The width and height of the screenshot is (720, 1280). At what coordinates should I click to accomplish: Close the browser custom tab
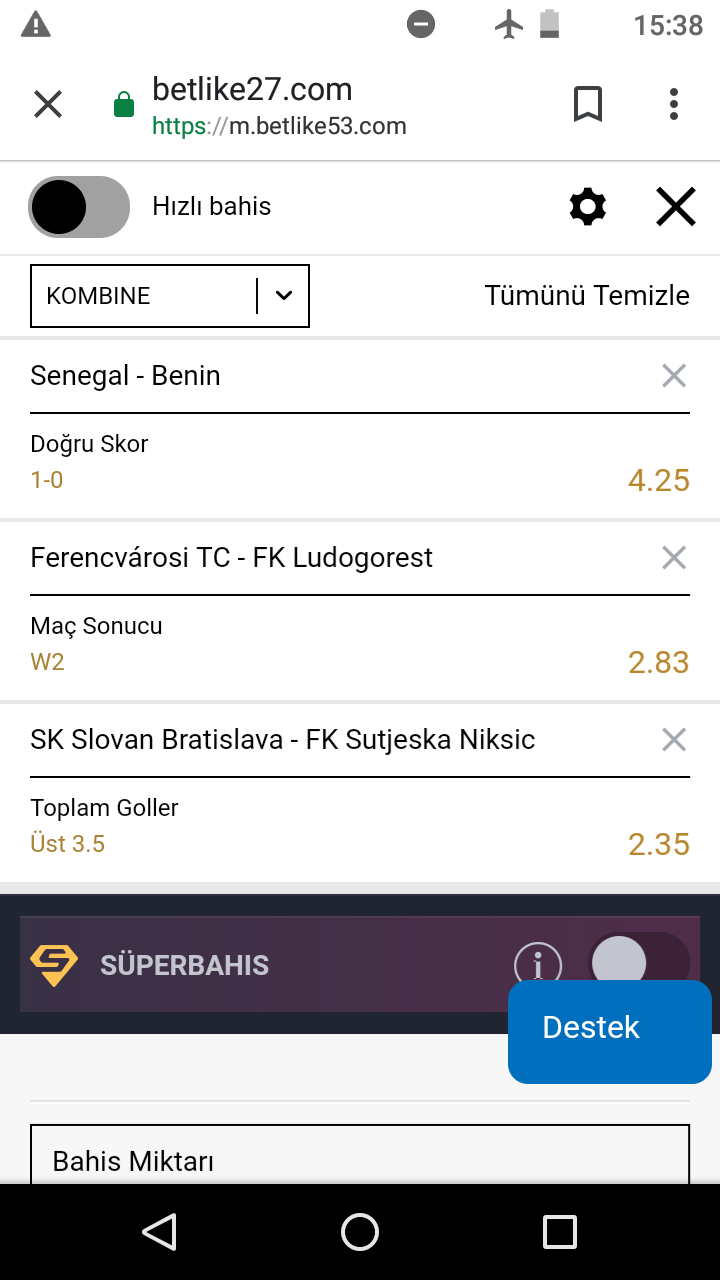click(48, 104)
